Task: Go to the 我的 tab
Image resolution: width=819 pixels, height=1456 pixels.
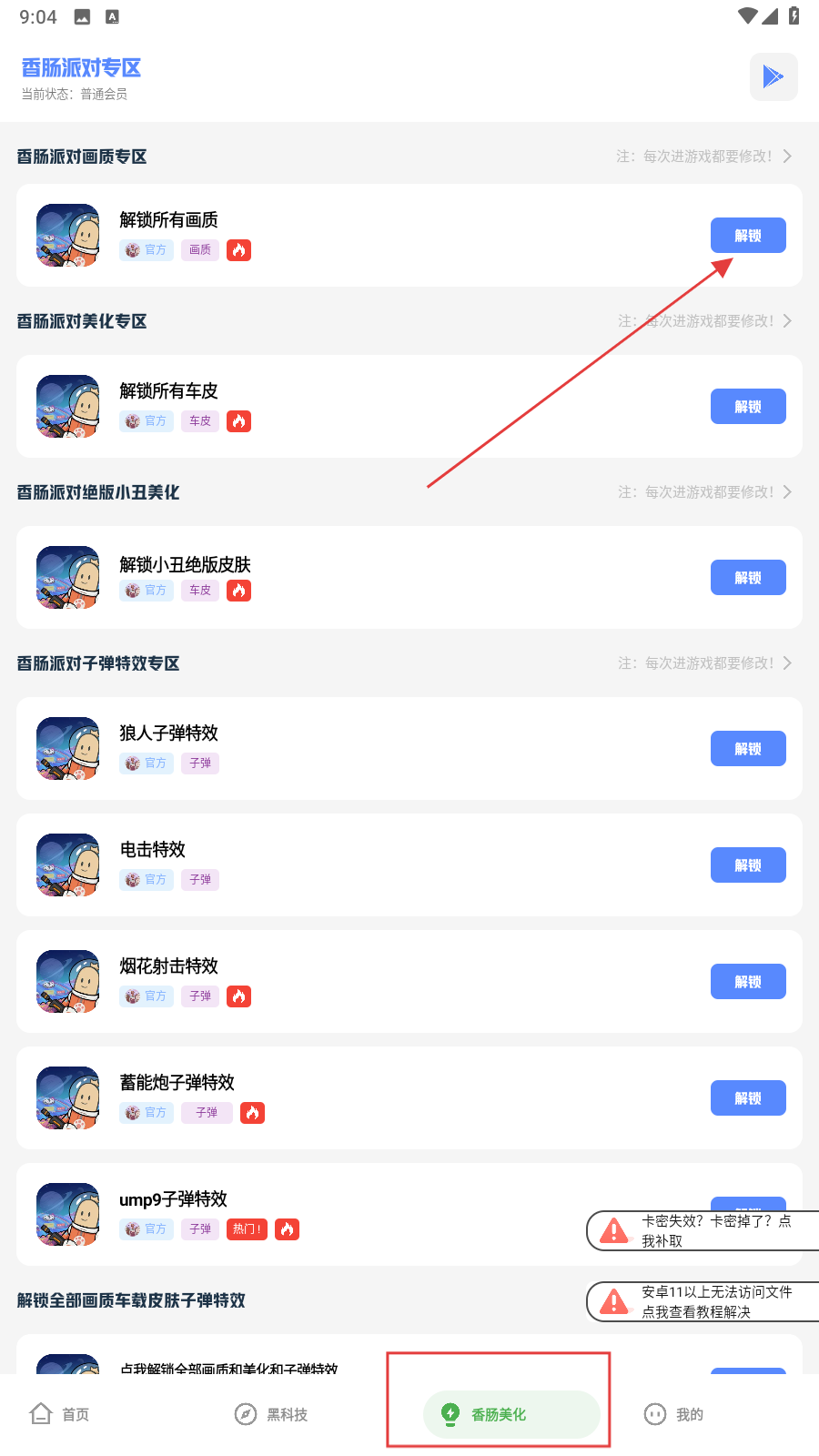Action: [x=673, y=1414]
